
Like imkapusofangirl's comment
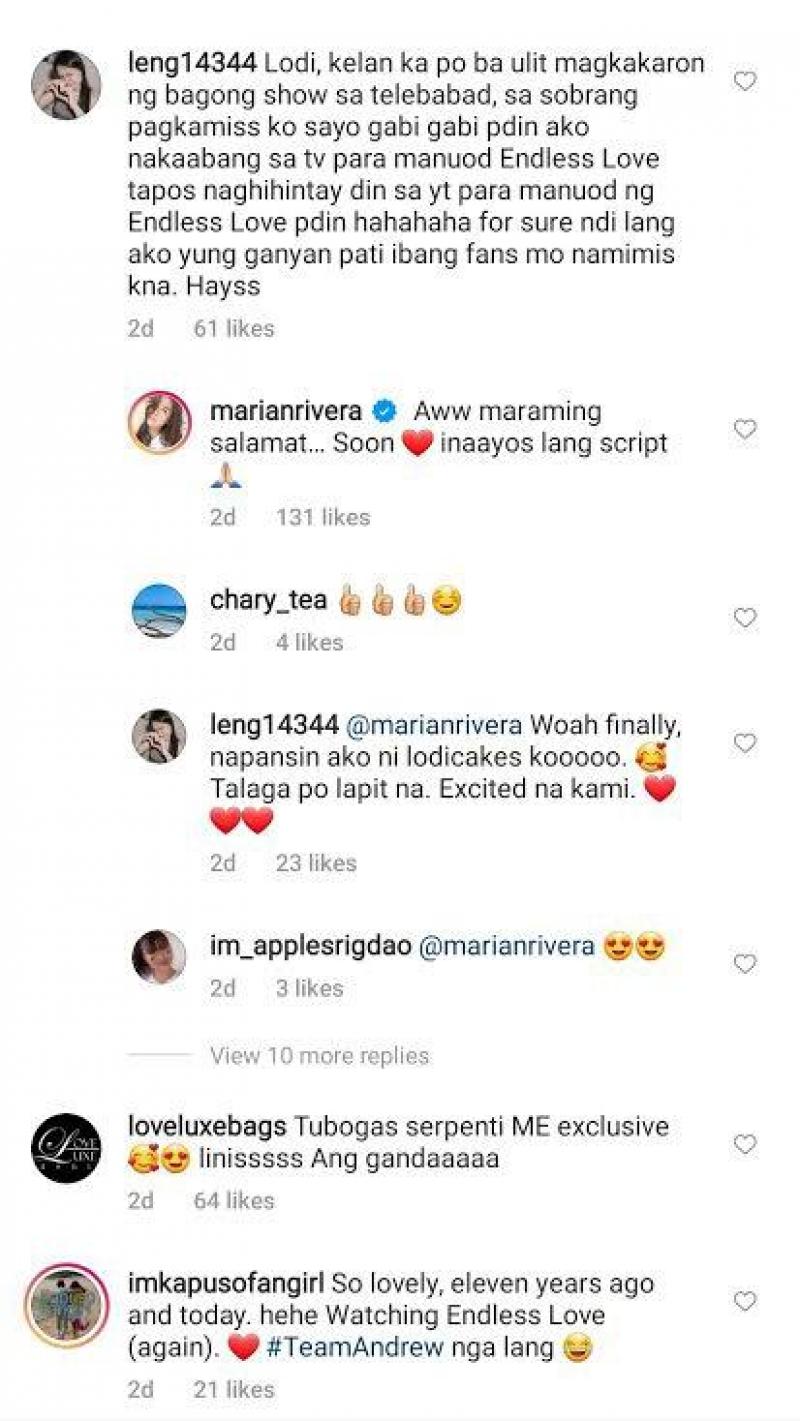pos(745,1301)
